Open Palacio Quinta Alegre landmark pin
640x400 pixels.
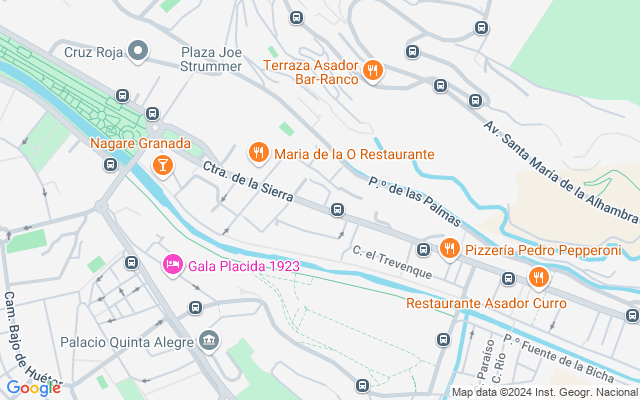(x=208, y=341)
